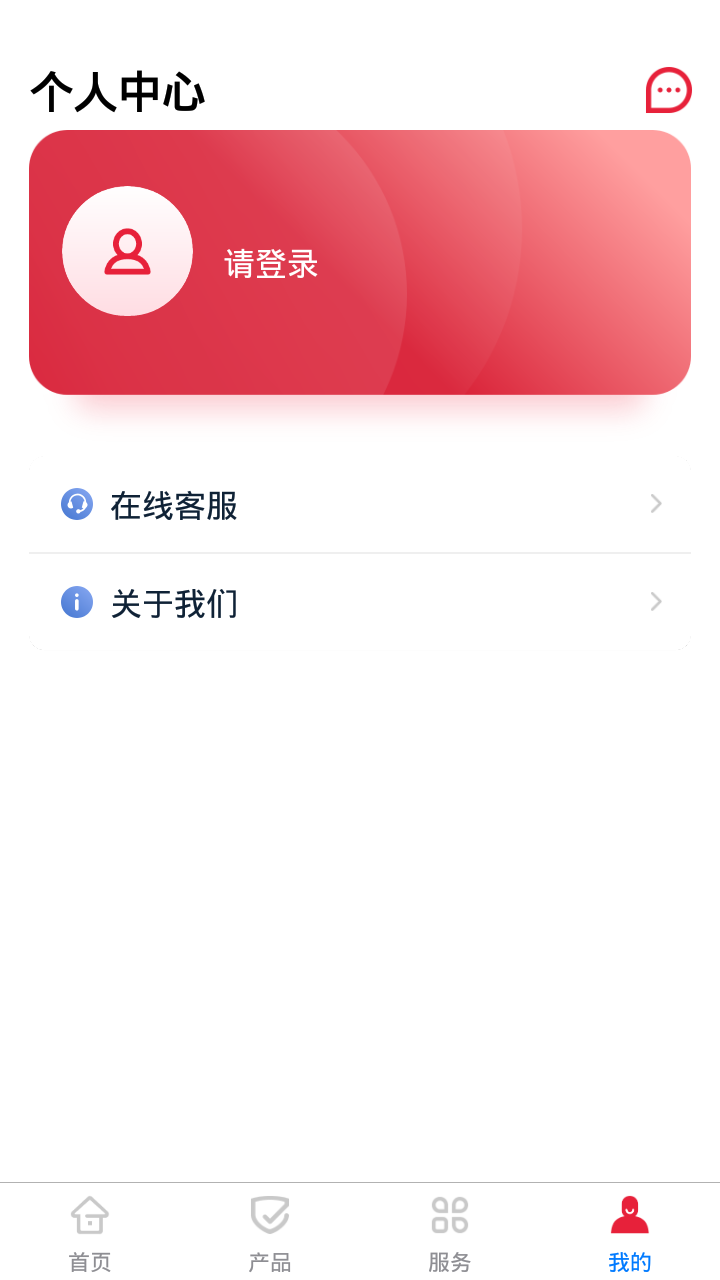Screen dimensions: 720x1280
Task: Select the home icon in bottom bar
Action: tap(90, 1215)
